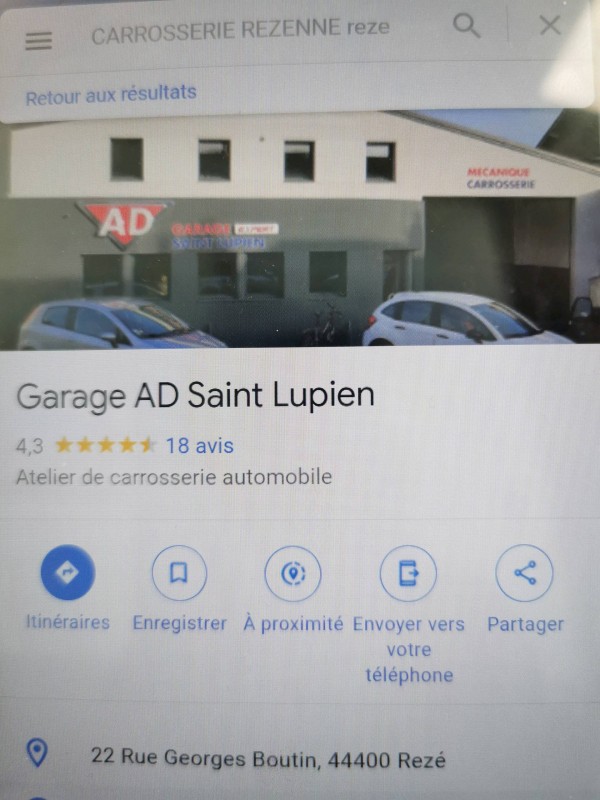Clear the search with X
This screenshot has width=600, height=800.
[x=550, y=26]
